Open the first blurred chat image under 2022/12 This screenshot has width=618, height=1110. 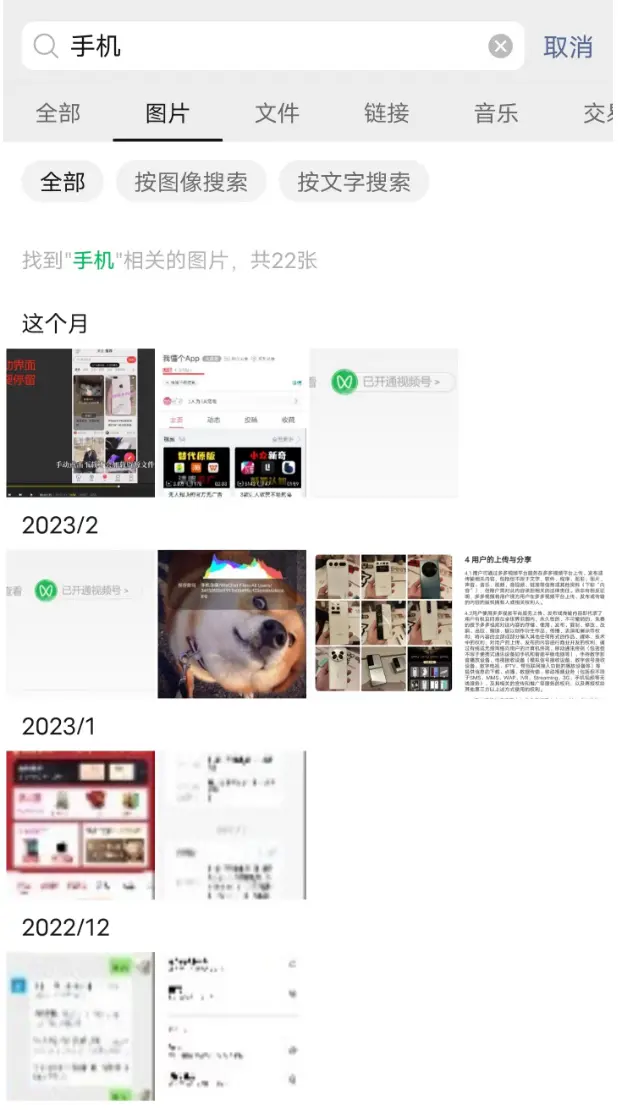coord(80,1026)
